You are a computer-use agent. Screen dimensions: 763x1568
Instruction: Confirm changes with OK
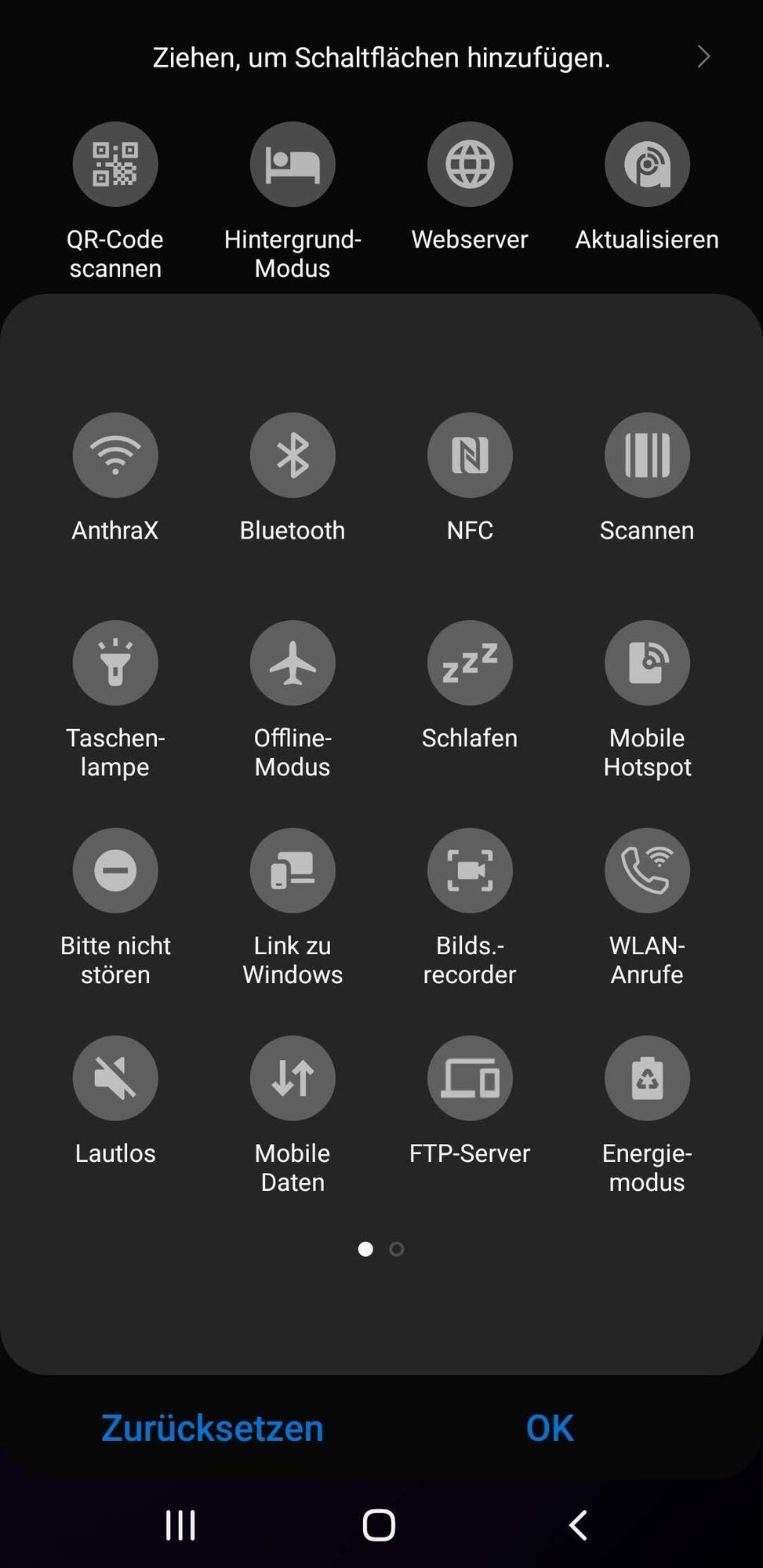click(x=550, y=1428)
